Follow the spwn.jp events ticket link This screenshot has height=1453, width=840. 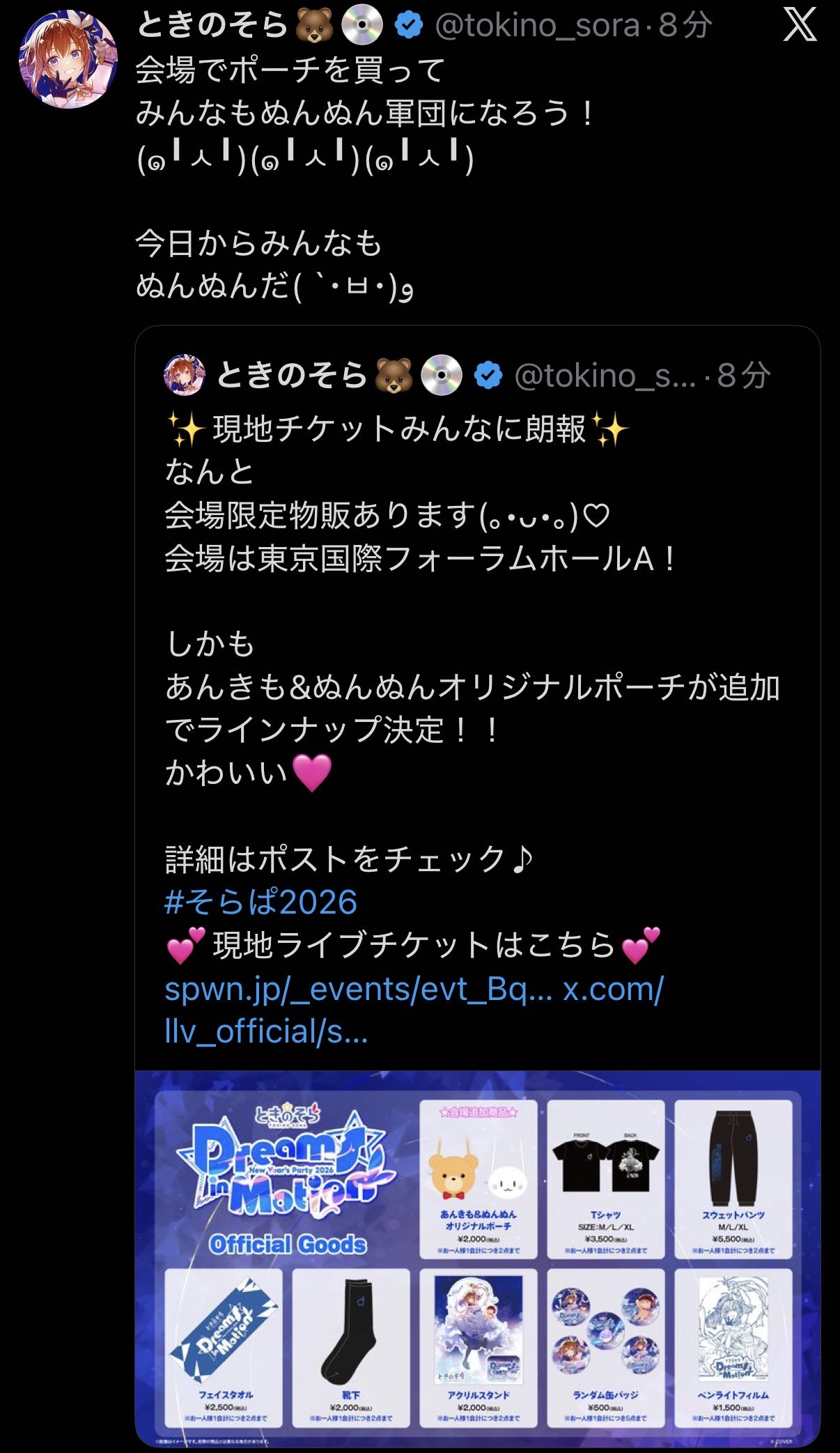[358, 989]
